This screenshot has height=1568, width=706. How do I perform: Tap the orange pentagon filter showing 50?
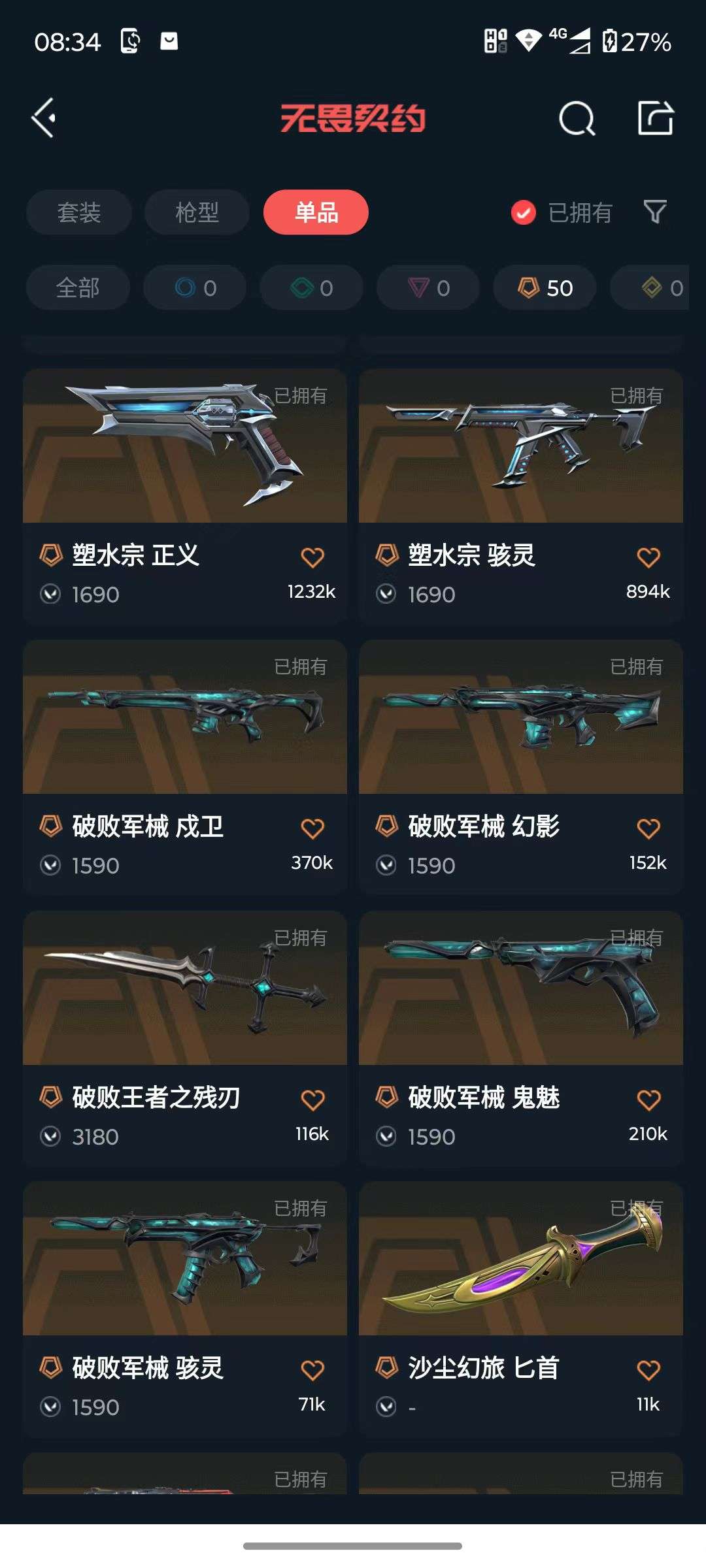[543, 287]
